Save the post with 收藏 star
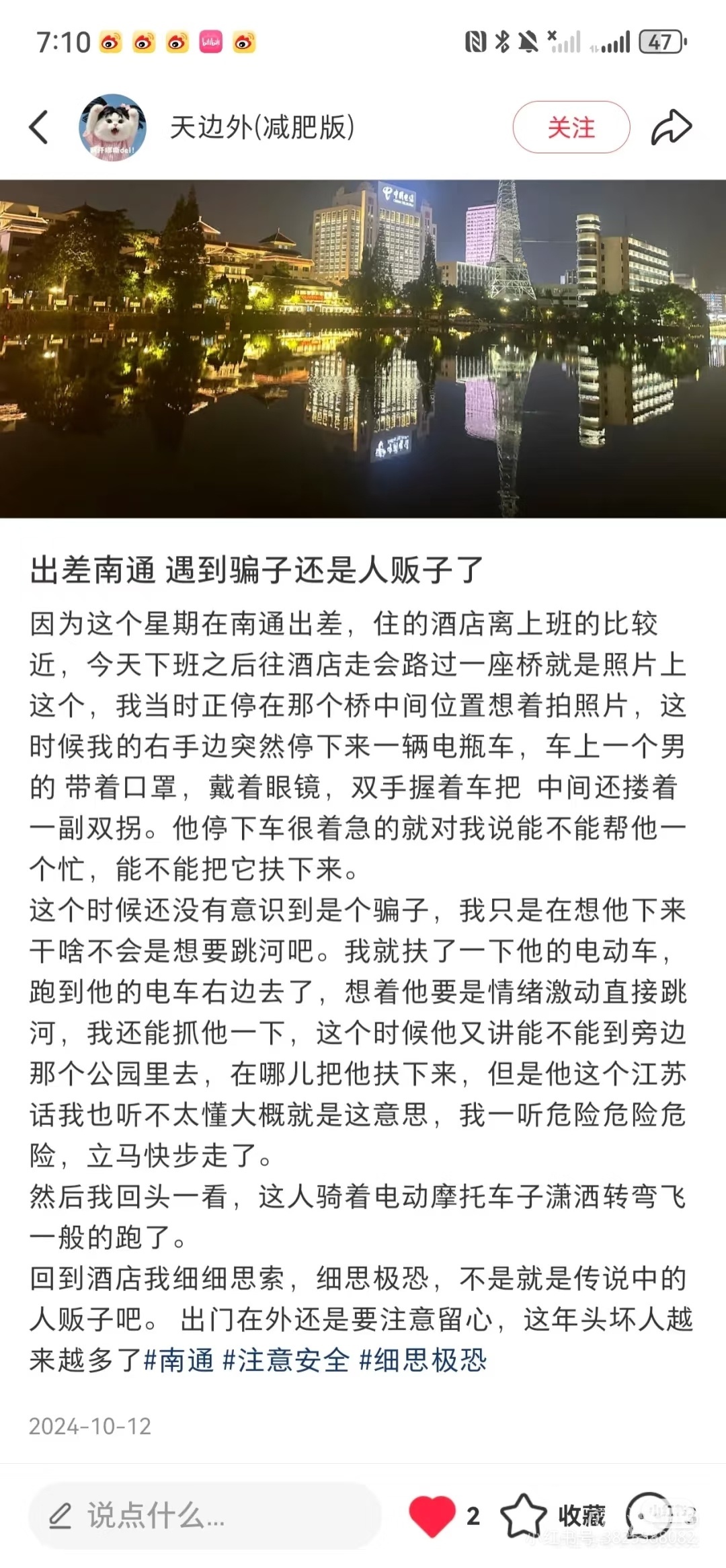This screenshot has height=1568, width=726. 524,1516
